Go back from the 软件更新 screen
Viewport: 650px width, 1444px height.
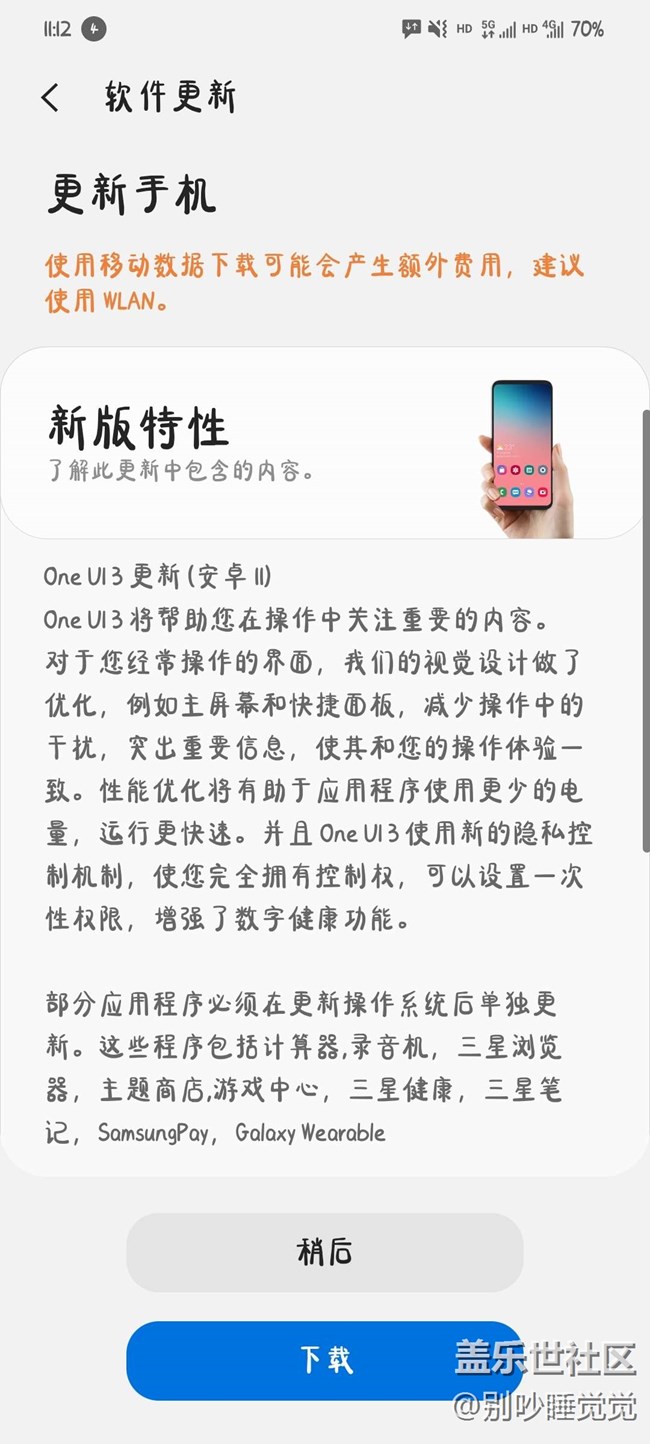(x=50, y=97)
